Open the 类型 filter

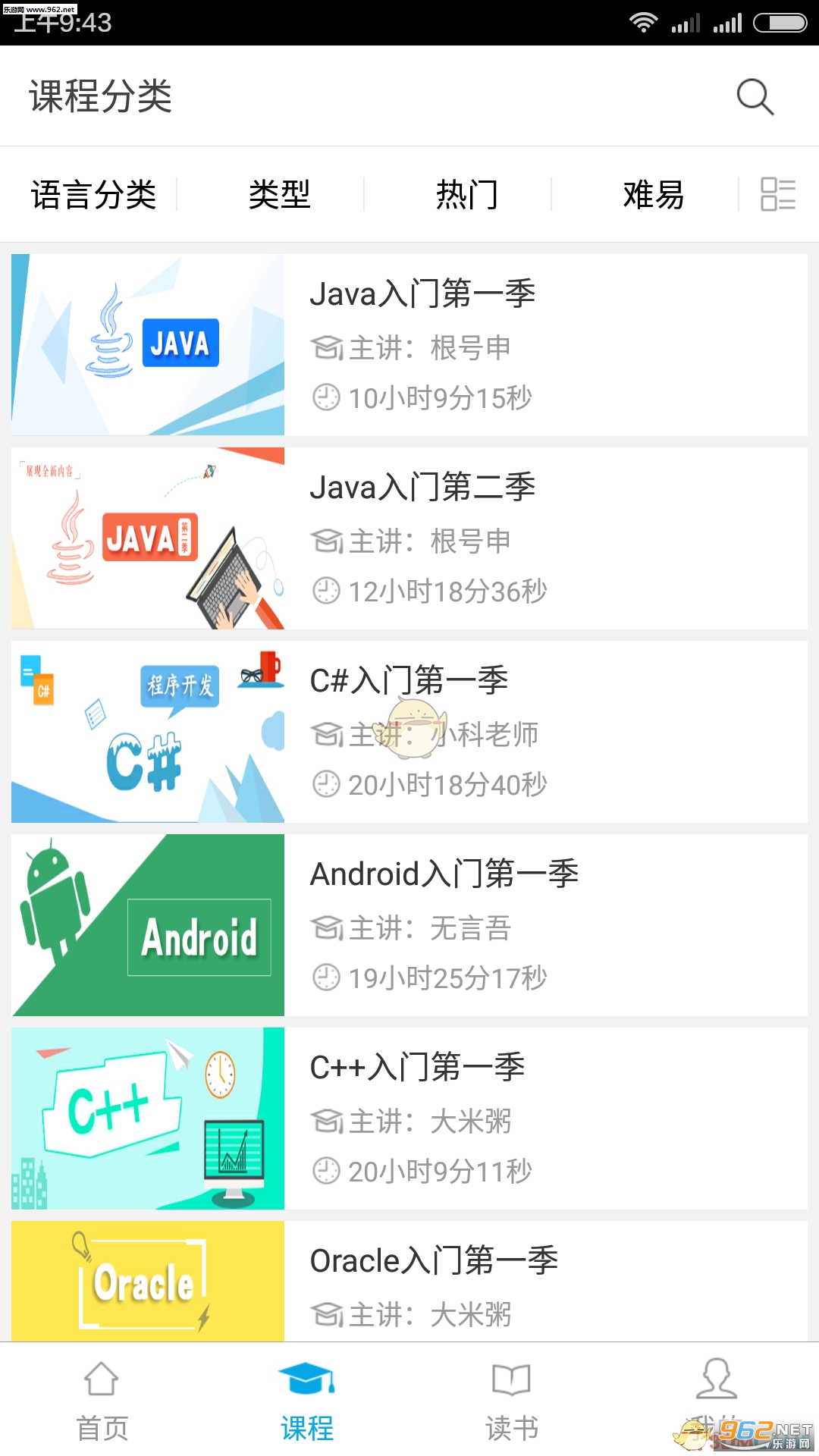pyautogui.click(x=280, y=195)
